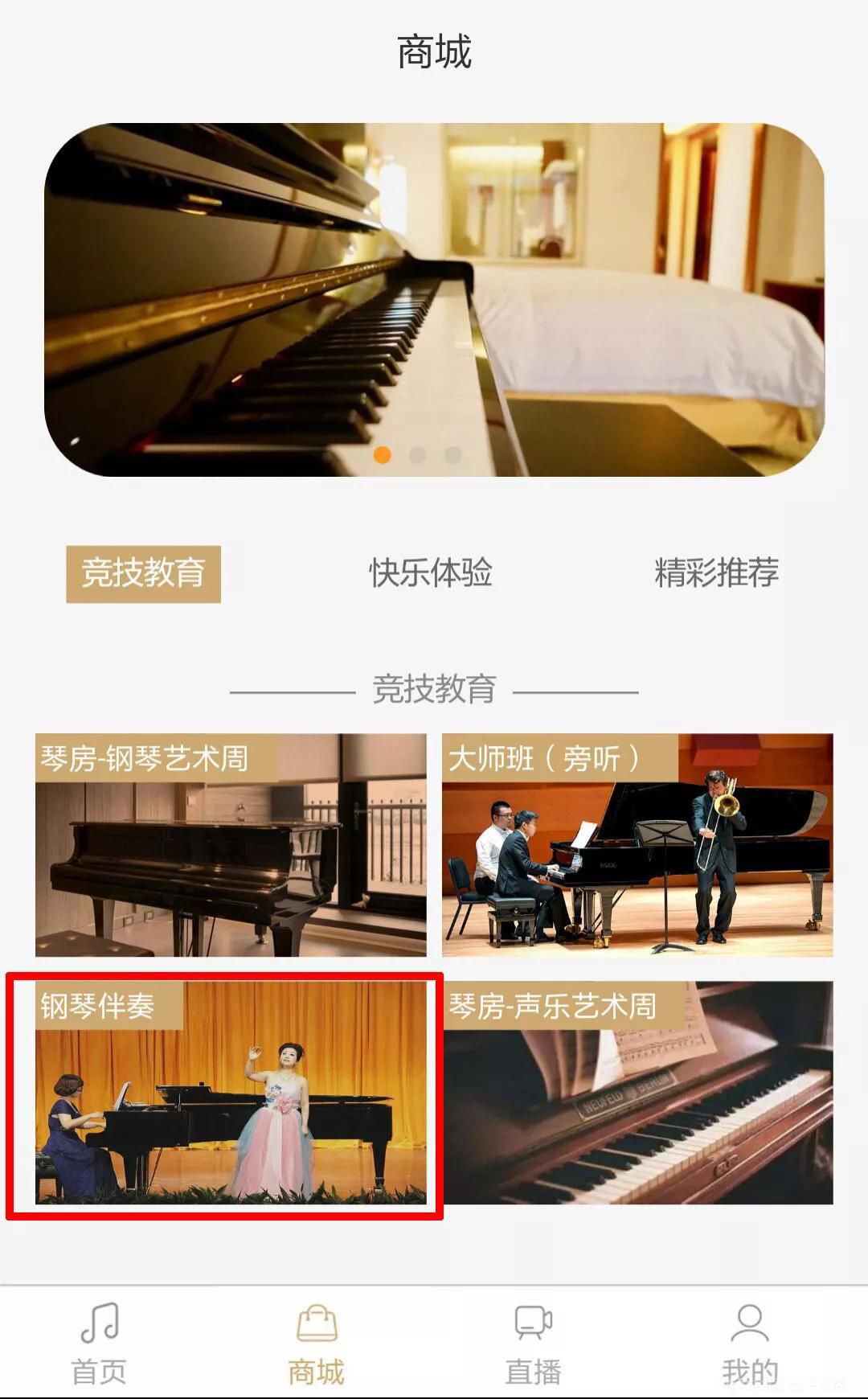Tap the 商城 tab in bottom bar
Screen dimensions: 868x1399
(x=317, y=1344)
